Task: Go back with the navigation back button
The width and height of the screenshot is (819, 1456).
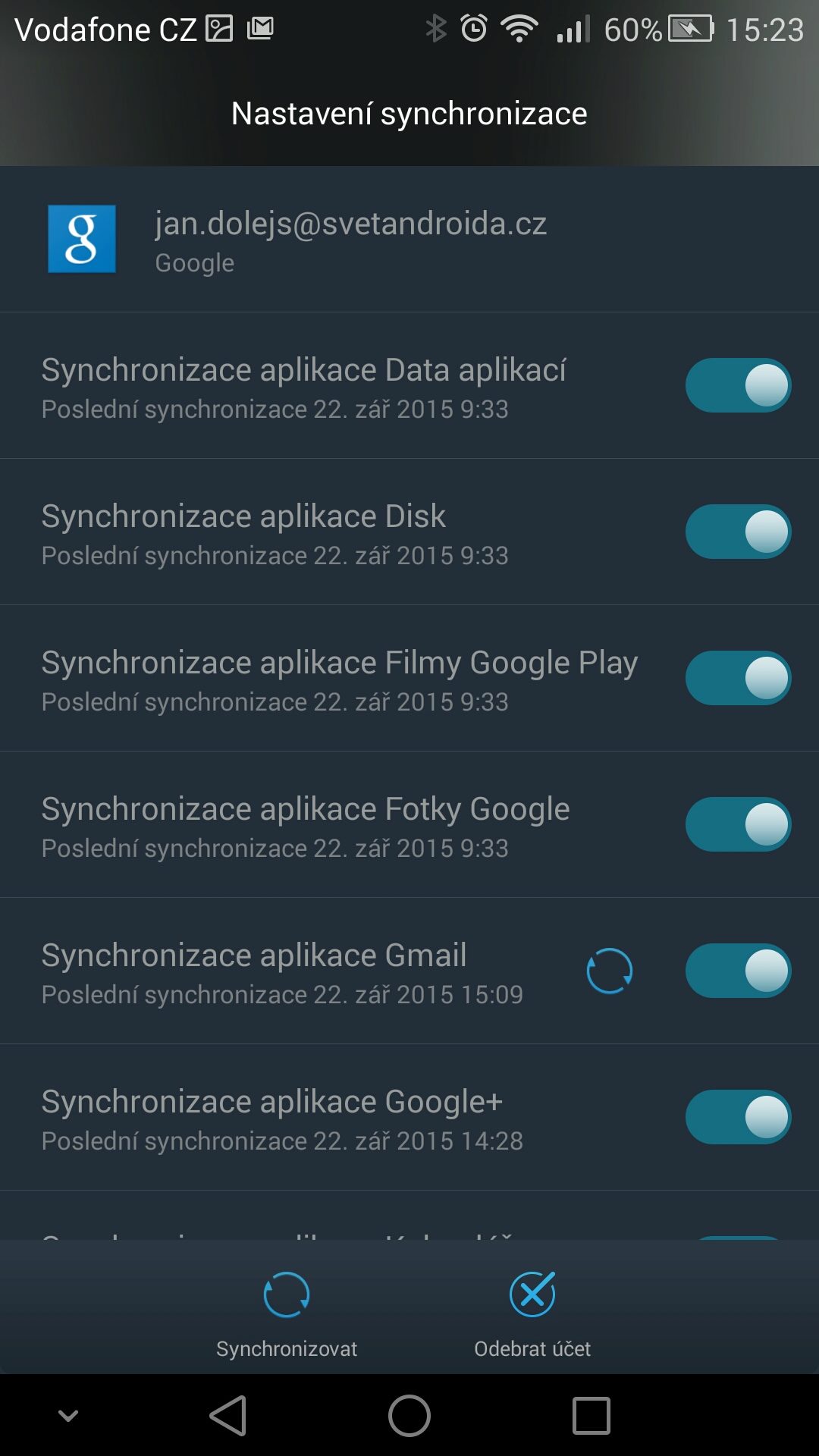Action: click(x=228, y=1415)
